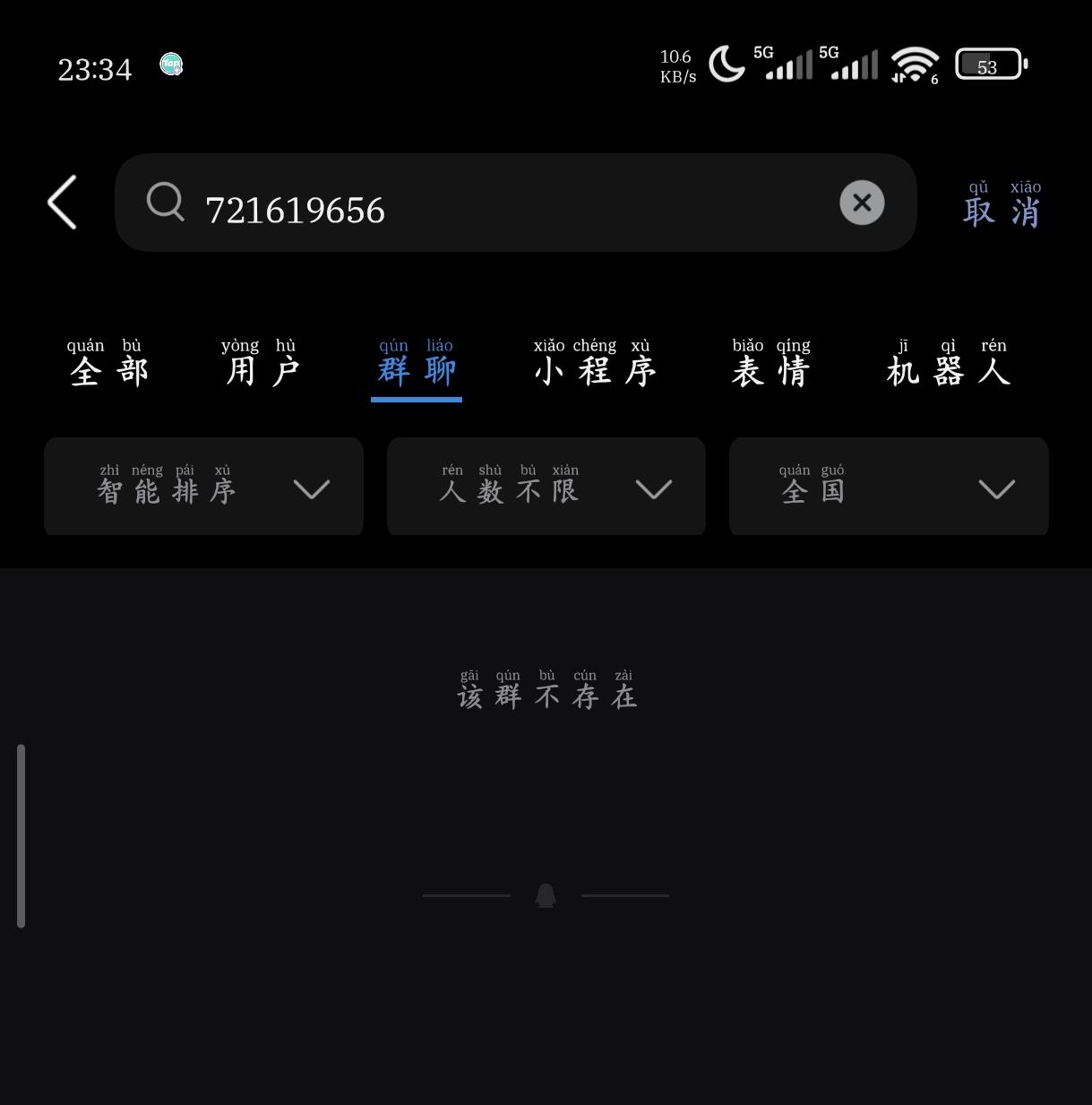
Task: Open the 全国 region dropdown
Action: pos(889,486)
